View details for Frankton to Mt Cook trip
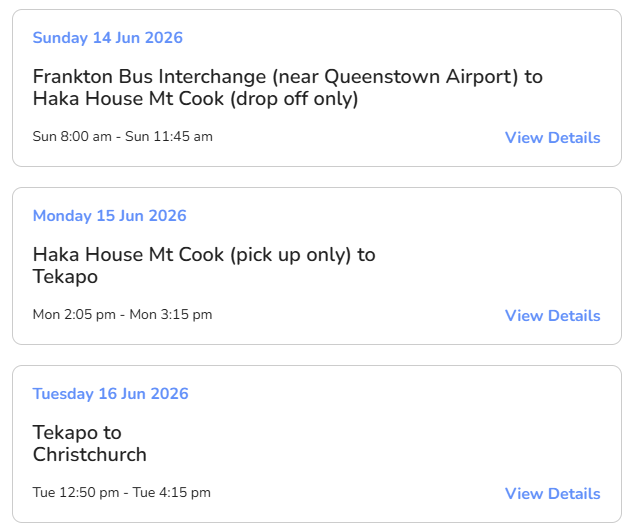626x530 pixels. (x=553, y=138)
